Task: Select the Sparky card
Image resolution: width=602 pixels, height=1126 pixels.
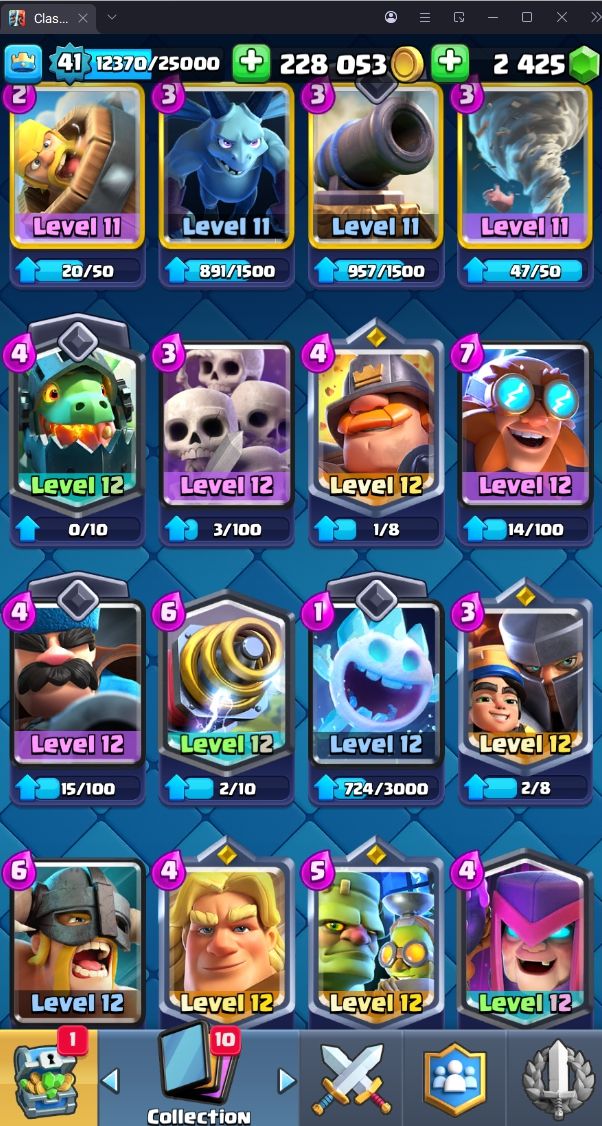Action: point(227,685)
